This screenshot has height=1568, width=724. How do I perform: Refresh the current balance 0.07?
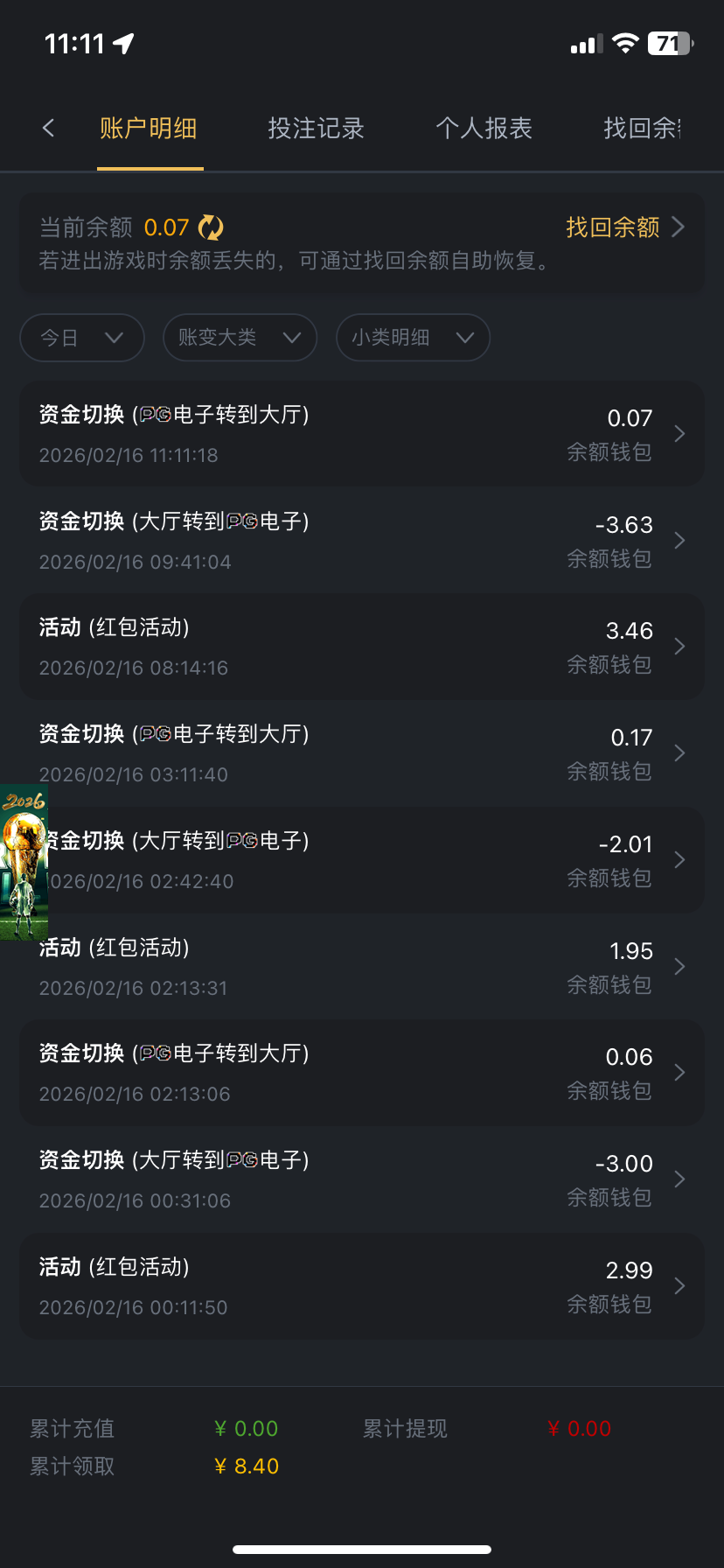tap(211, 227)
